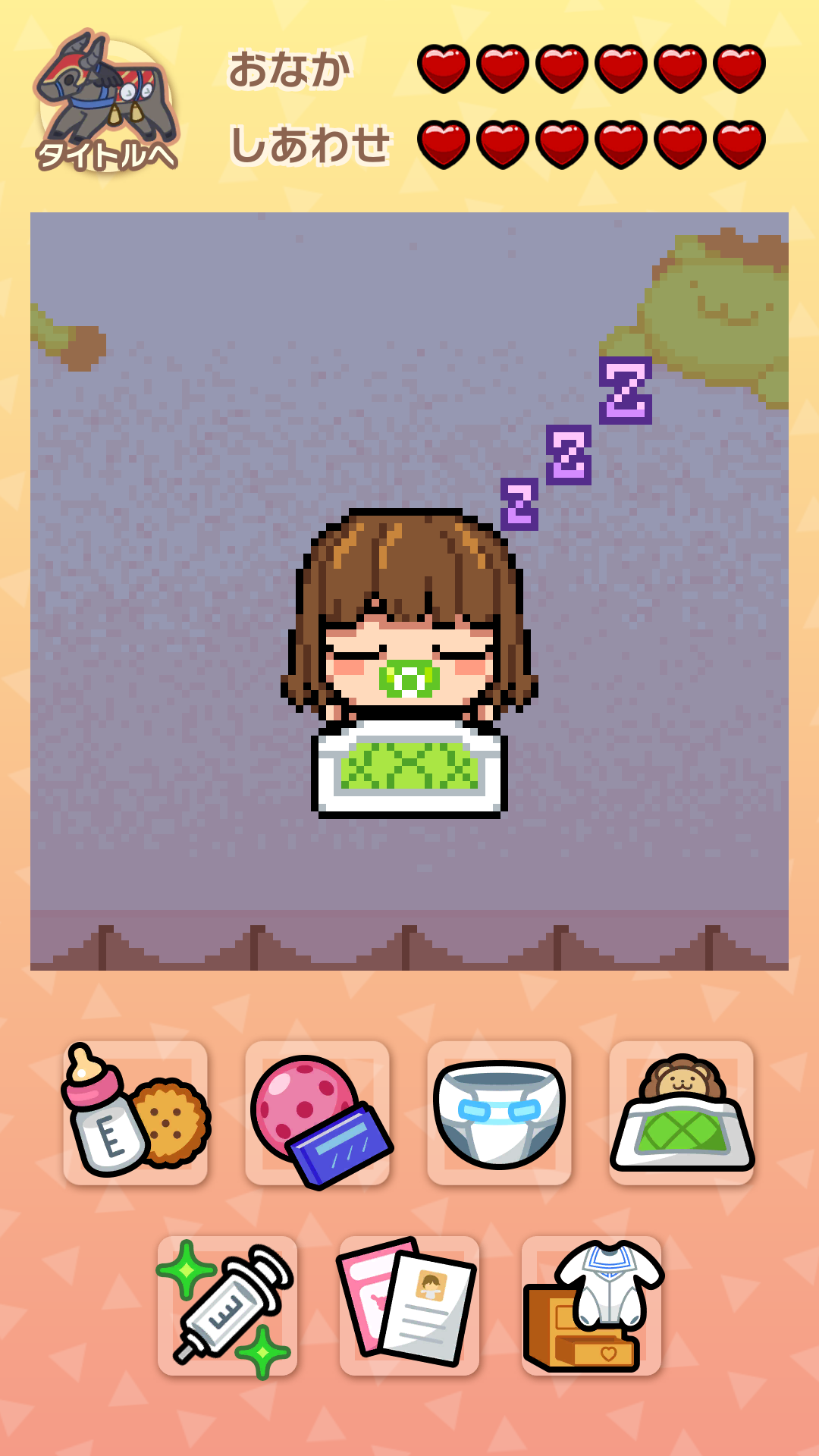Open the clothes dresser

[591, 1306]
